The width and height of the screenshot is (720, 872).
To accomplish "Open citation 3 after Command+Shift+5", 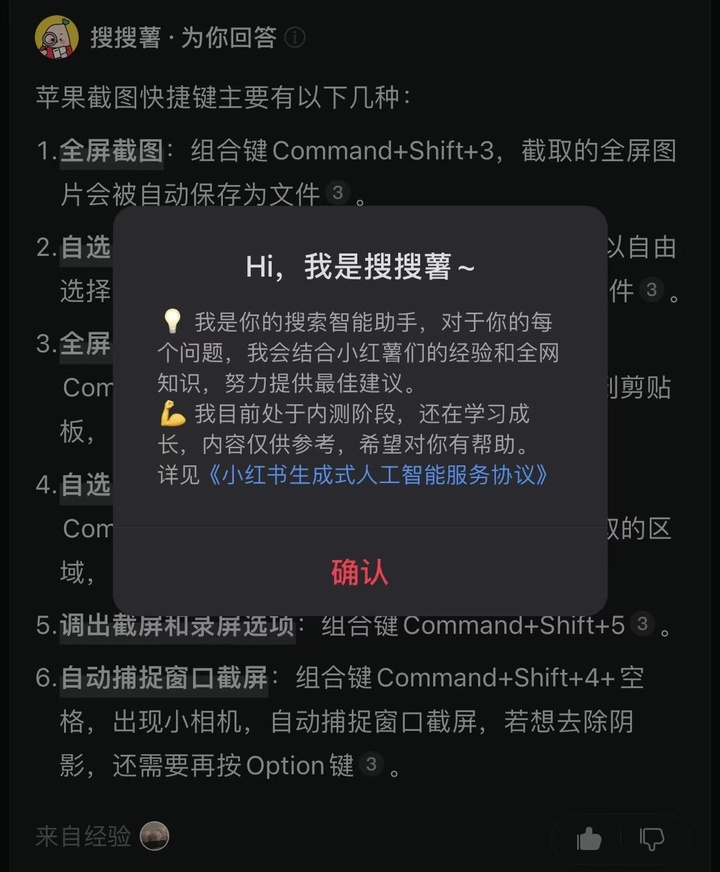I will (643, 624).
